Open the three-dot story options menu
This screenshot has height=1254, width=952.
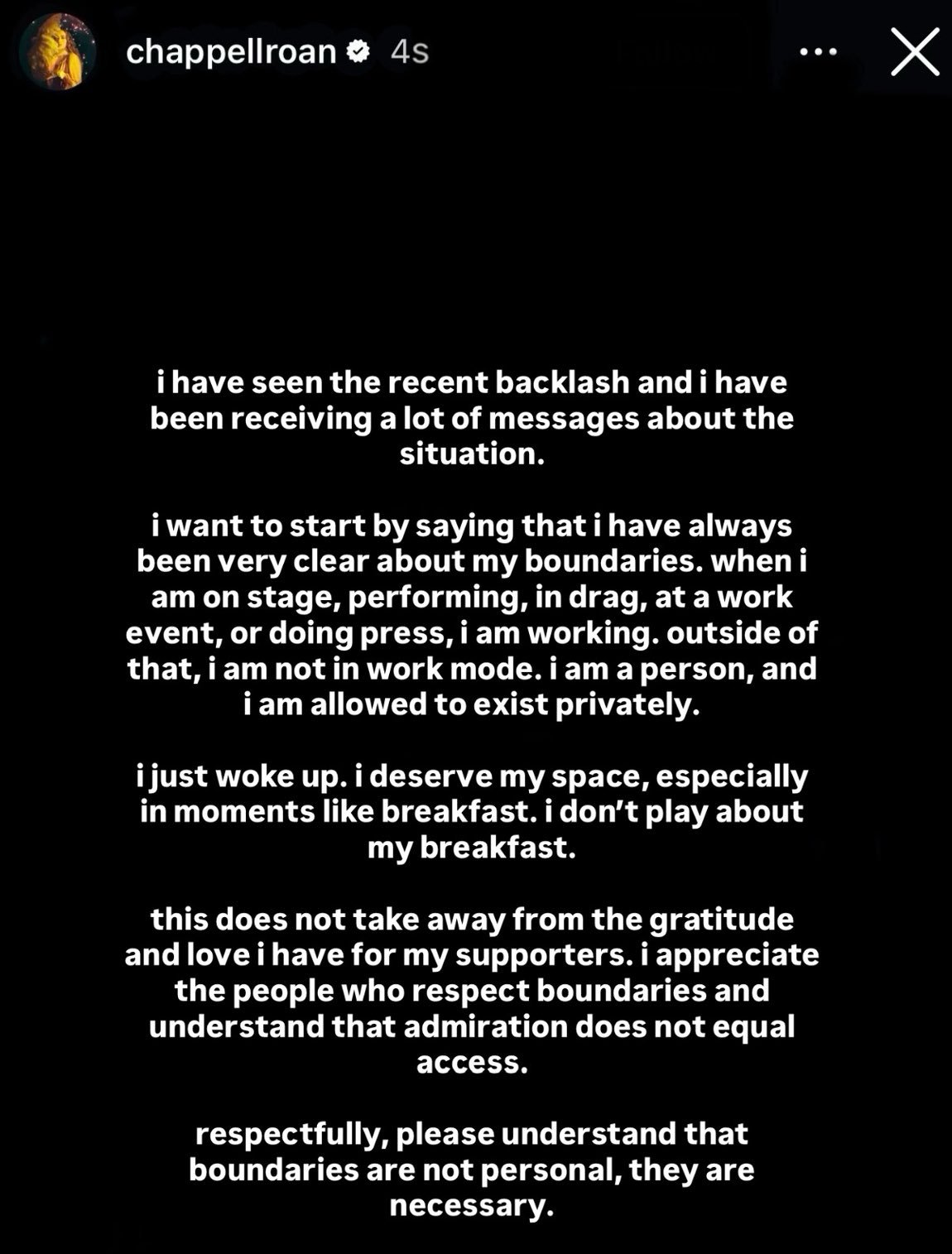click(x=819, y=52)
